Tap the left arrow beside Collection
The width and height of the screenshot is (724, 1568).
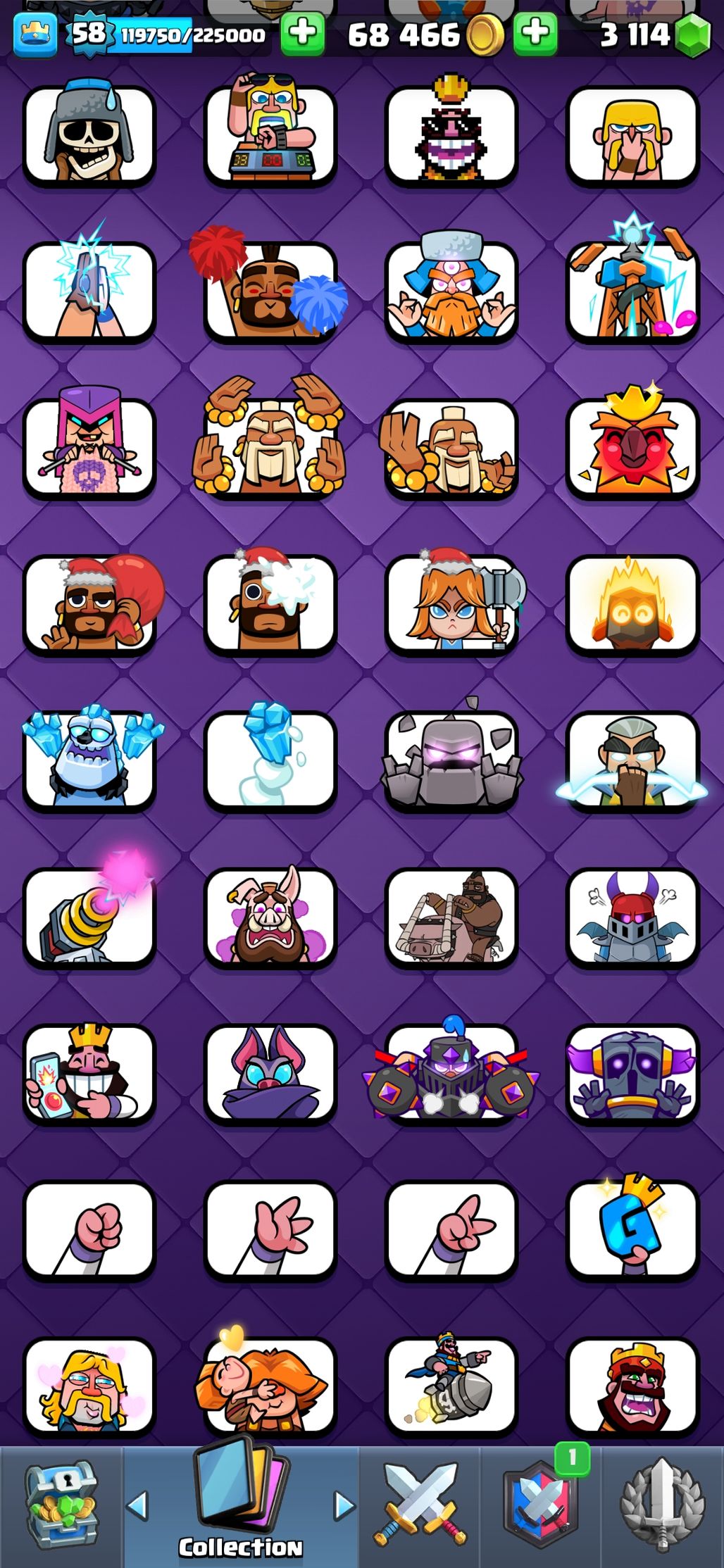click(137, 1506)
